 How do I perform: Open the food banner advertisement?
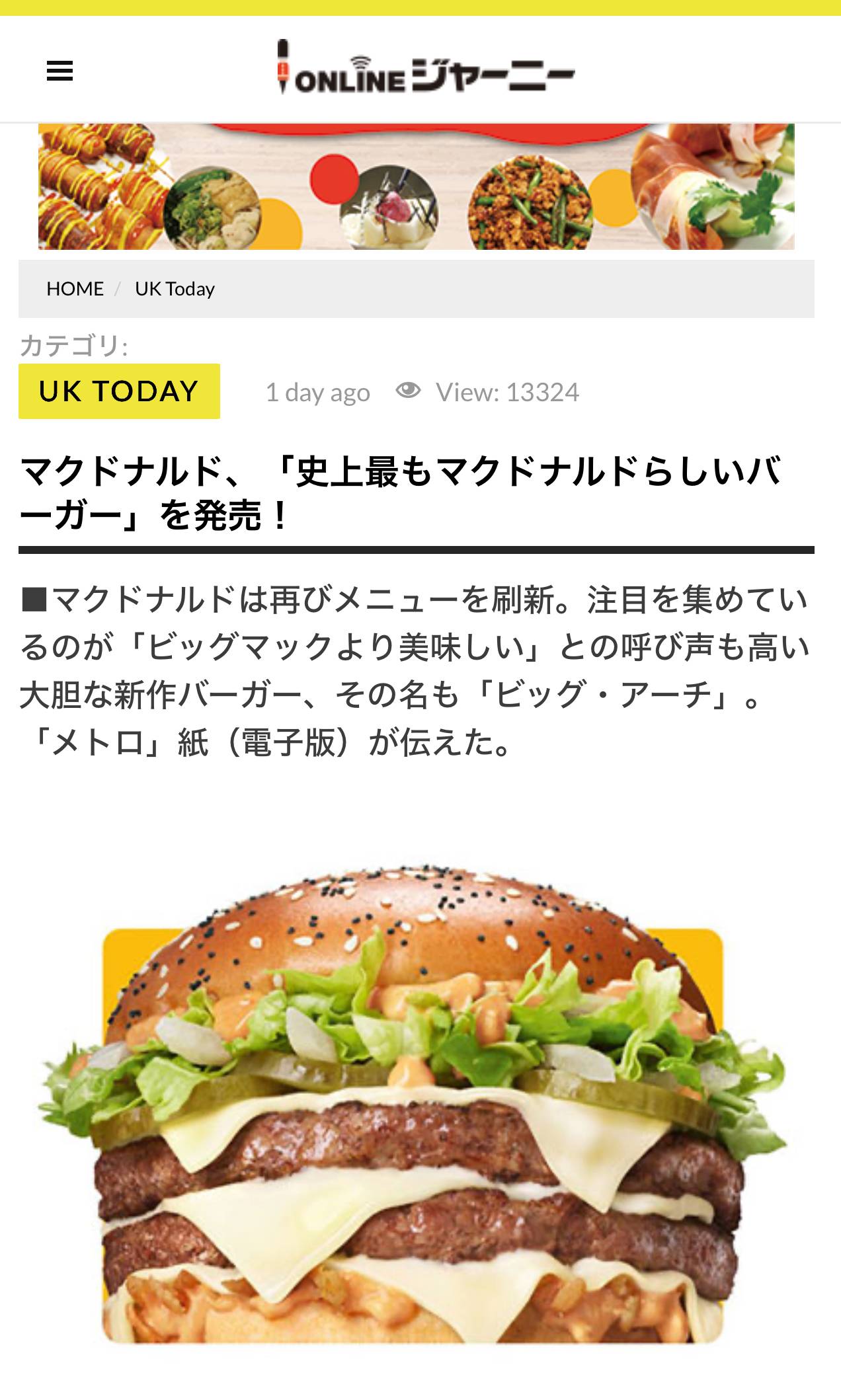pos(417,186)
